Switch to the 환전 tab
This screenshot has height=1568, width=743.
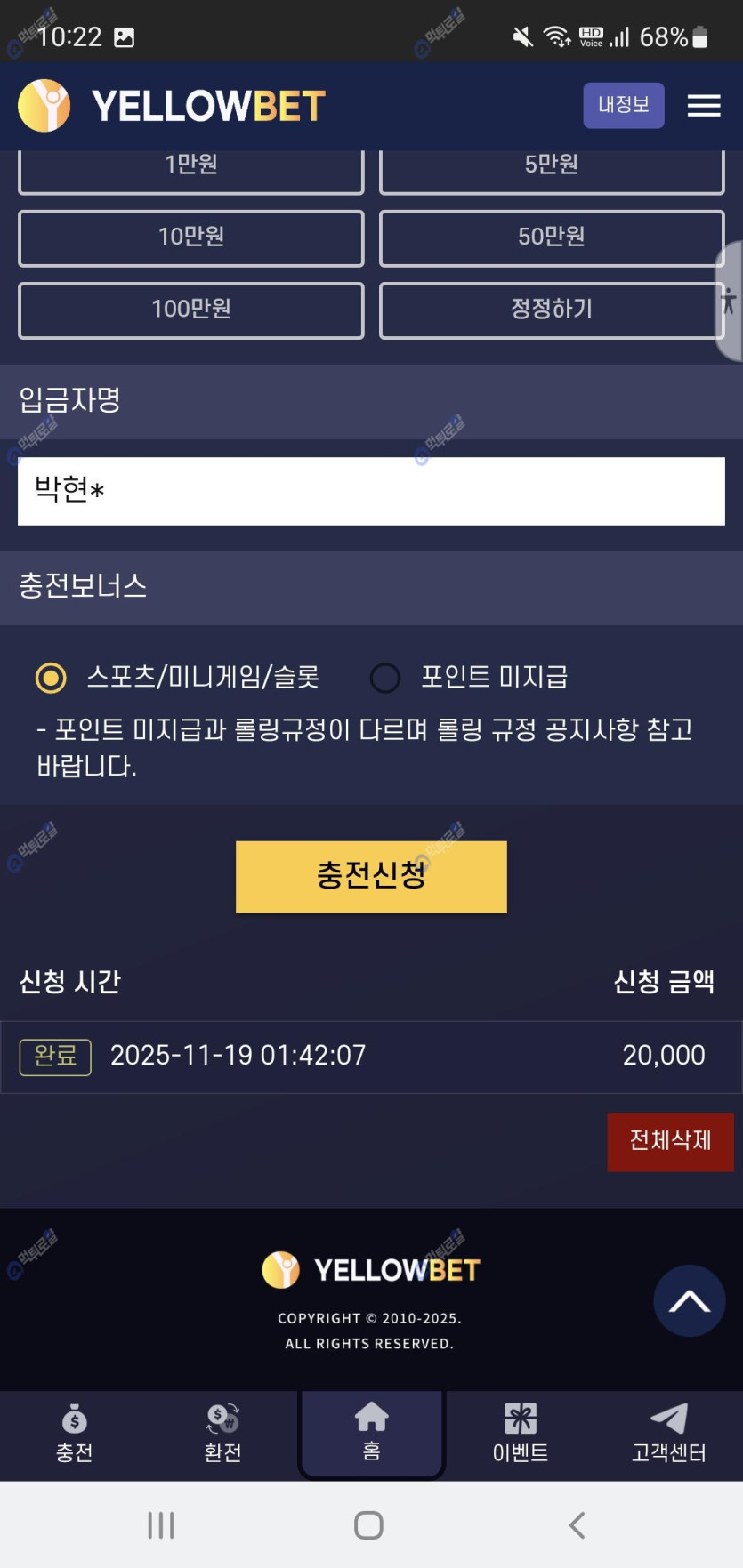[x=222, y=1434]
